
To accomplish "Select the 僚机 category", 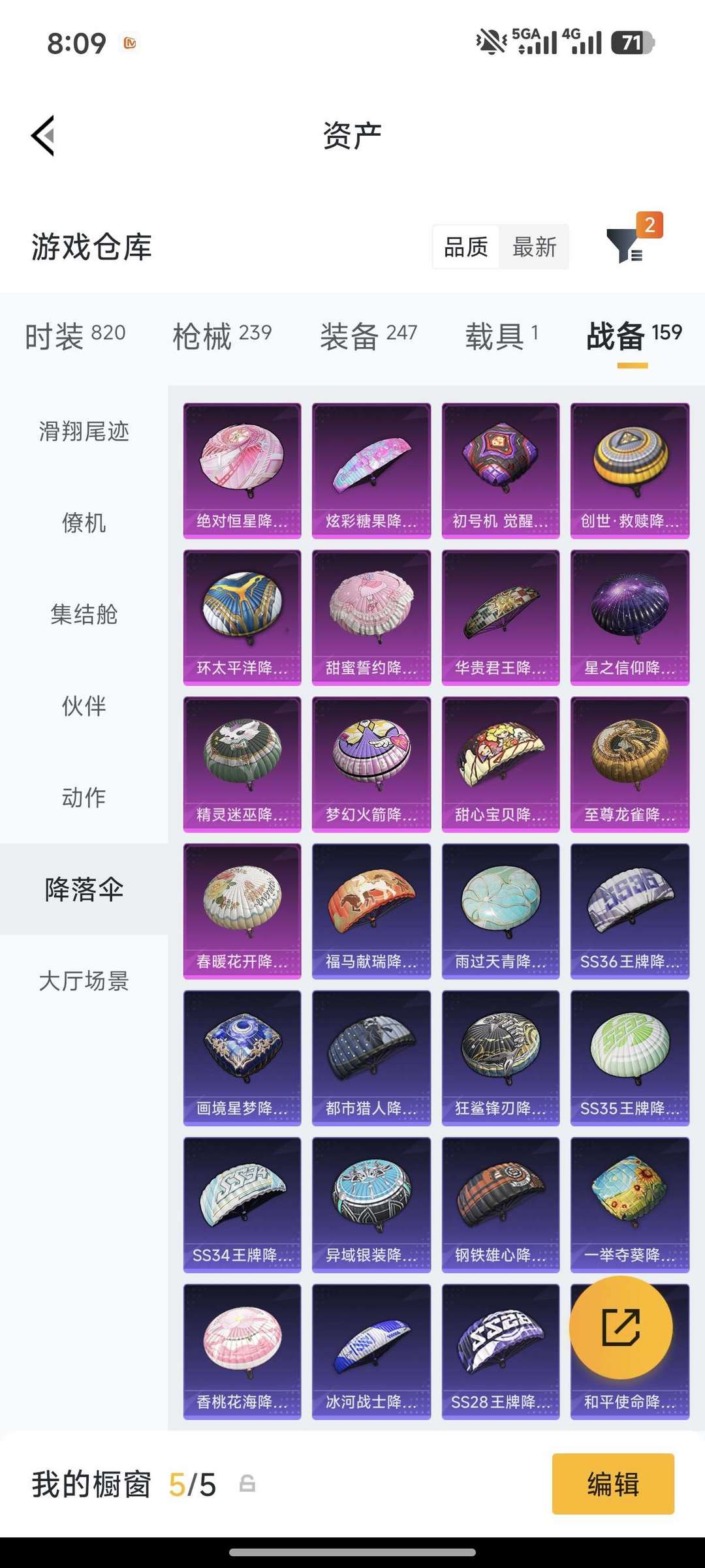I will 84,523.
